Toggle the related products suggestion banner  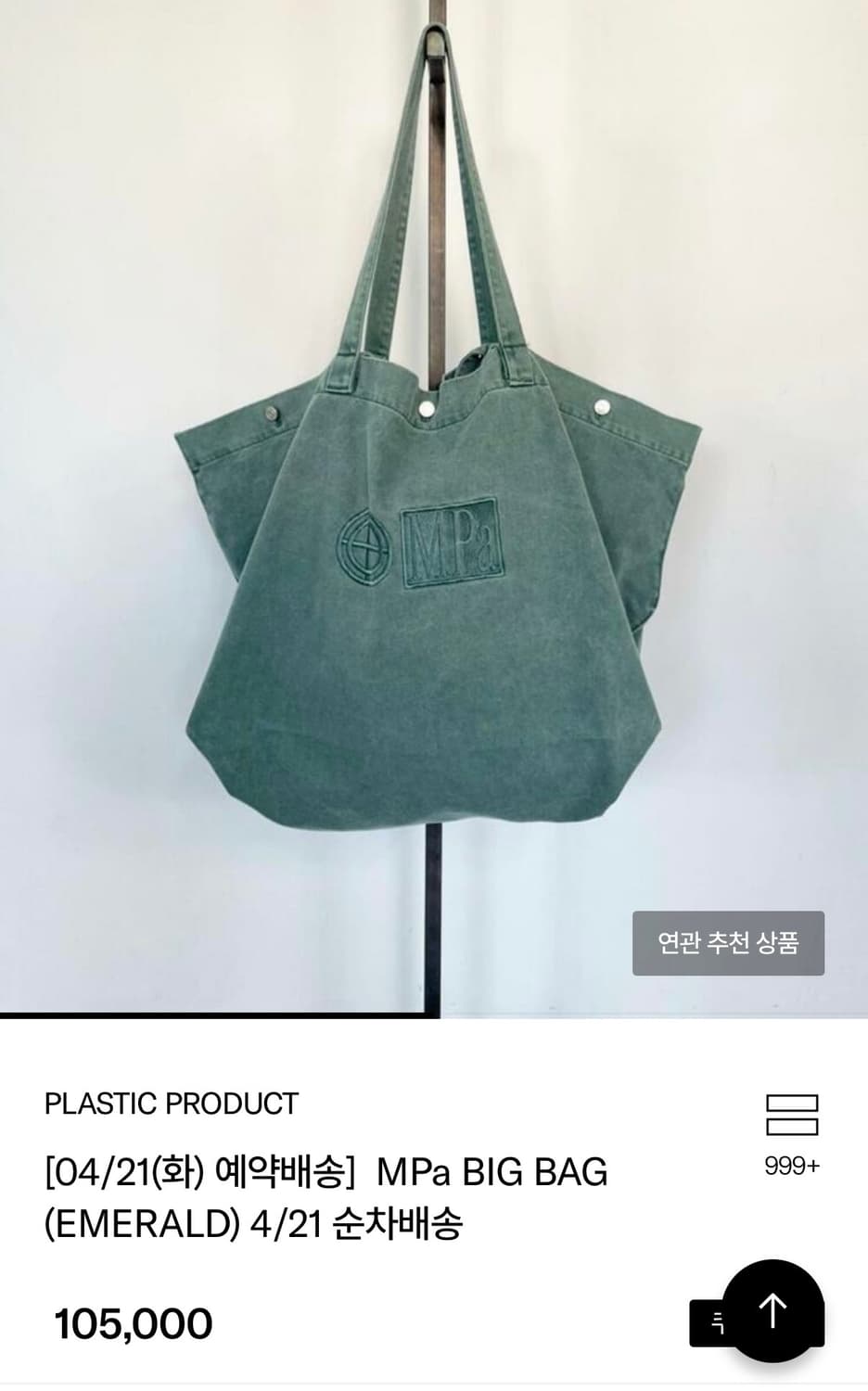point(729,943)
